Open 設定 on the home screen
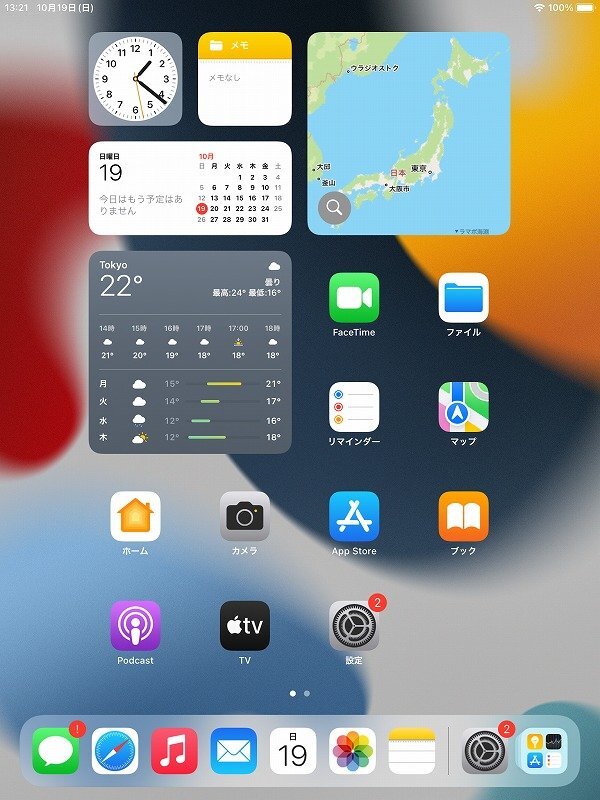600x800 pixels. 354,626
